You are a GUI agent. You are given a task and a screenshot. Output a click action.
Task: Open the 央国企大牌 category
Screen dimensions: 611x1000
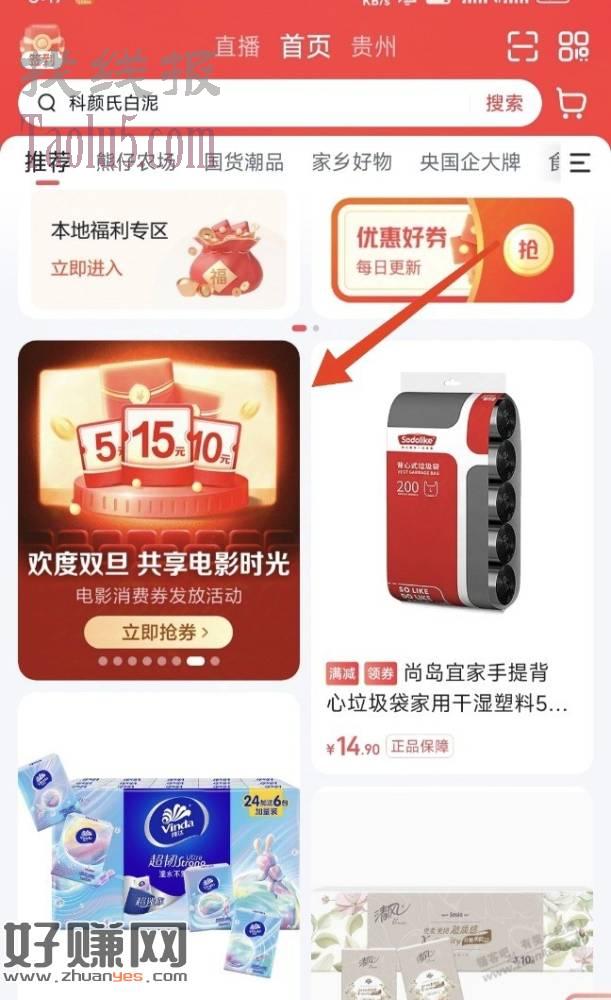[470, 162]
